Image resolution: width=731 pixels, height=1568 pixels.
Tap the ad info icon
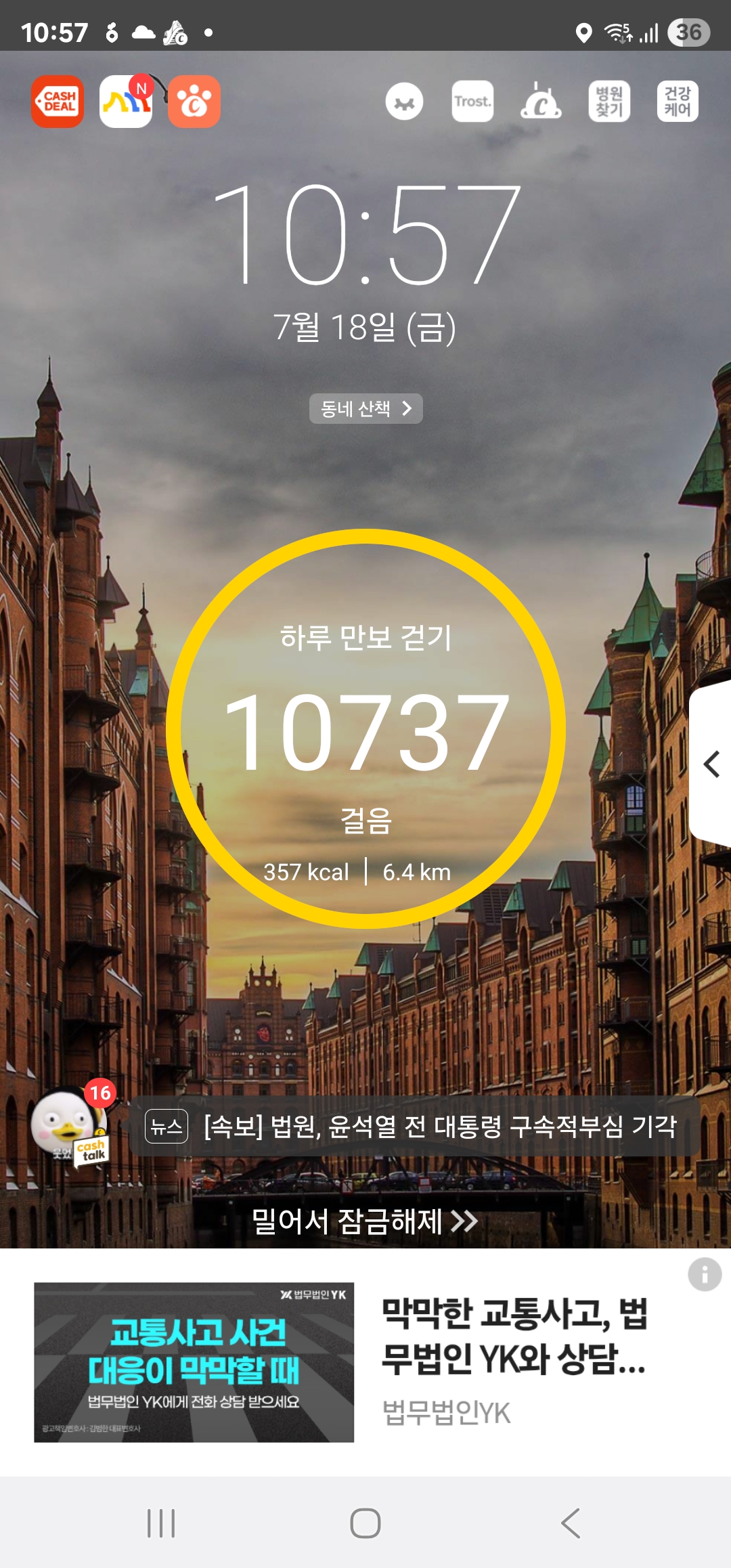(x=704, y=1275)
